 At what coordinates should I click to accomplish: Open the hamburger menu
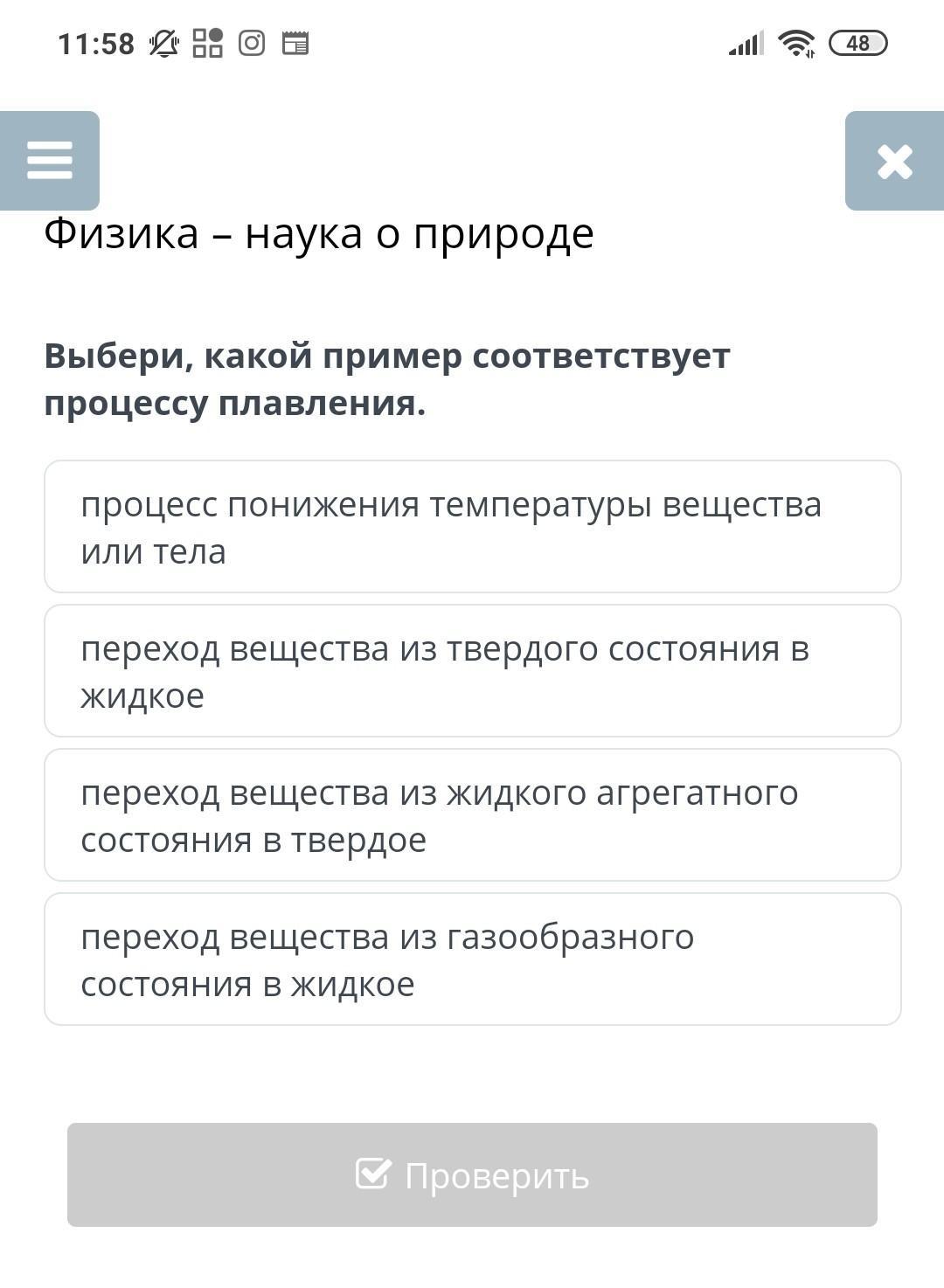[x=50, y=161]
